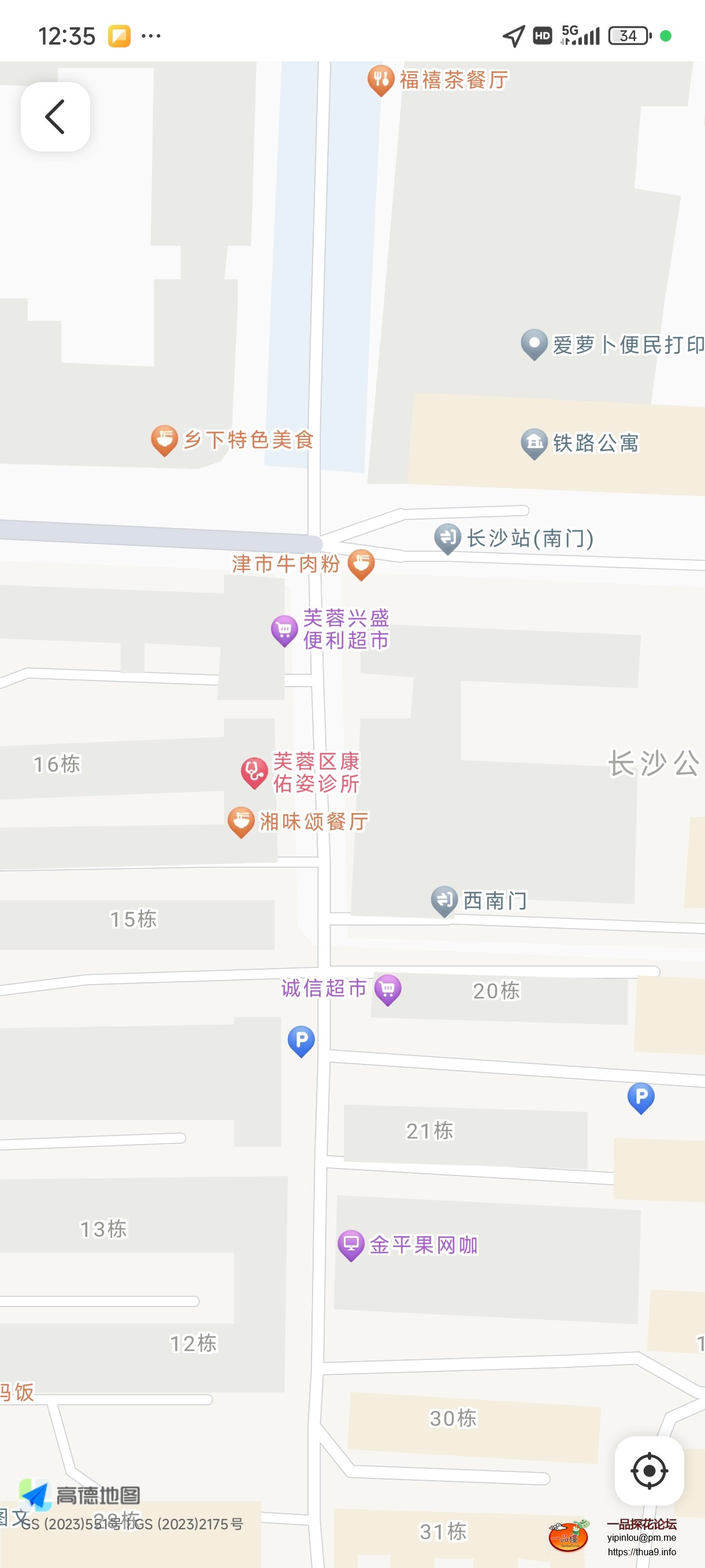The image size is (705, 1568).
Task: Tap the parking marker beside 诚信超市
Action: click(301, 1040)
